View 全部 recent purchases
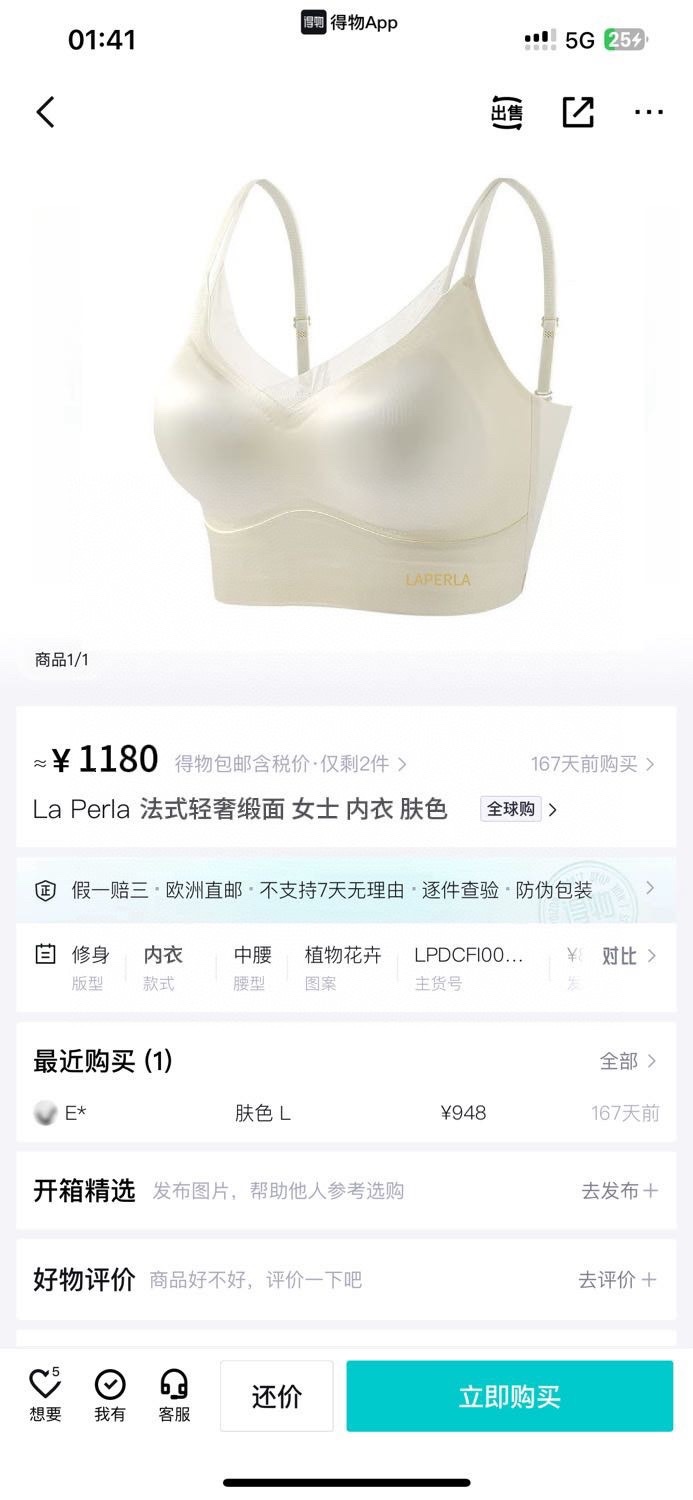 click(x=628, y=1061)
